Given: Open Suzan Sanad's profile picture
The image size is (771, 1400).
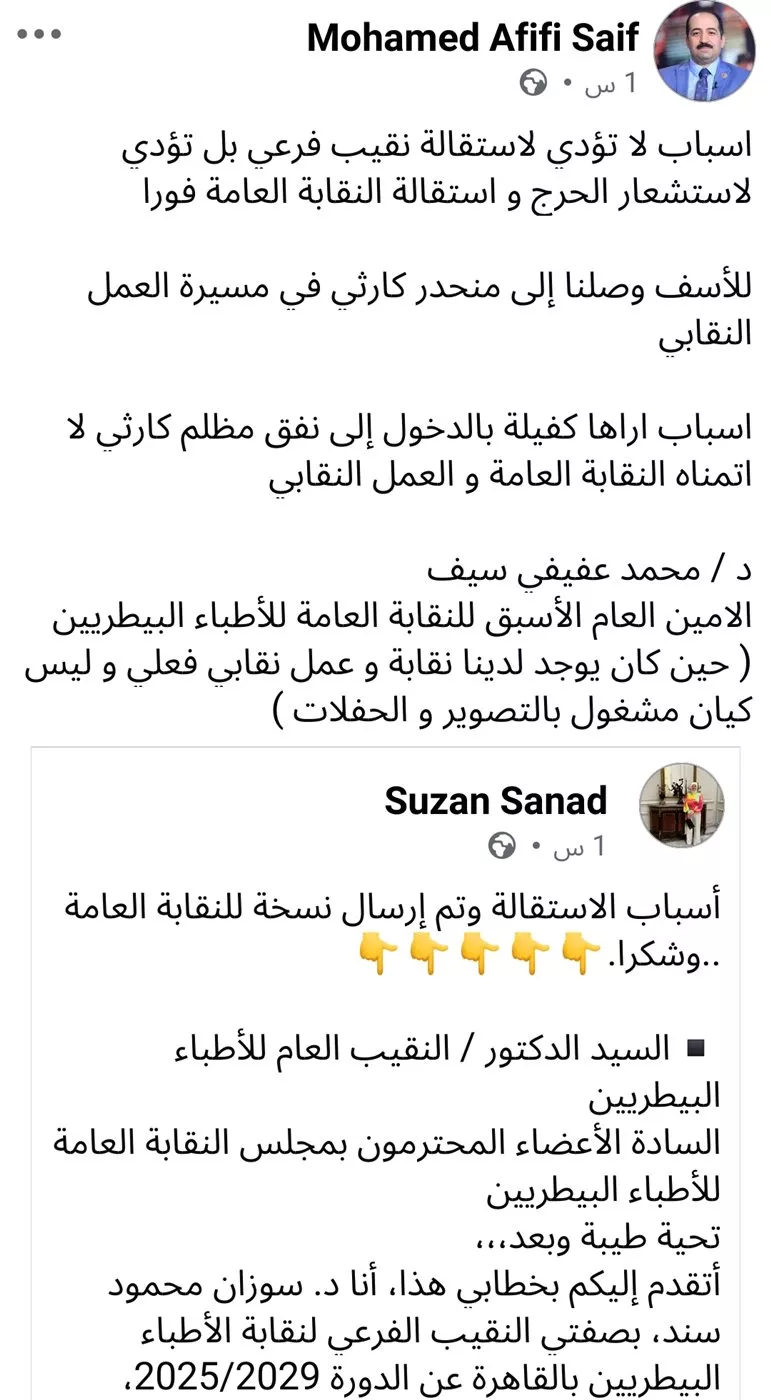Looking at the screenshot, I should [x=681, y=808].
